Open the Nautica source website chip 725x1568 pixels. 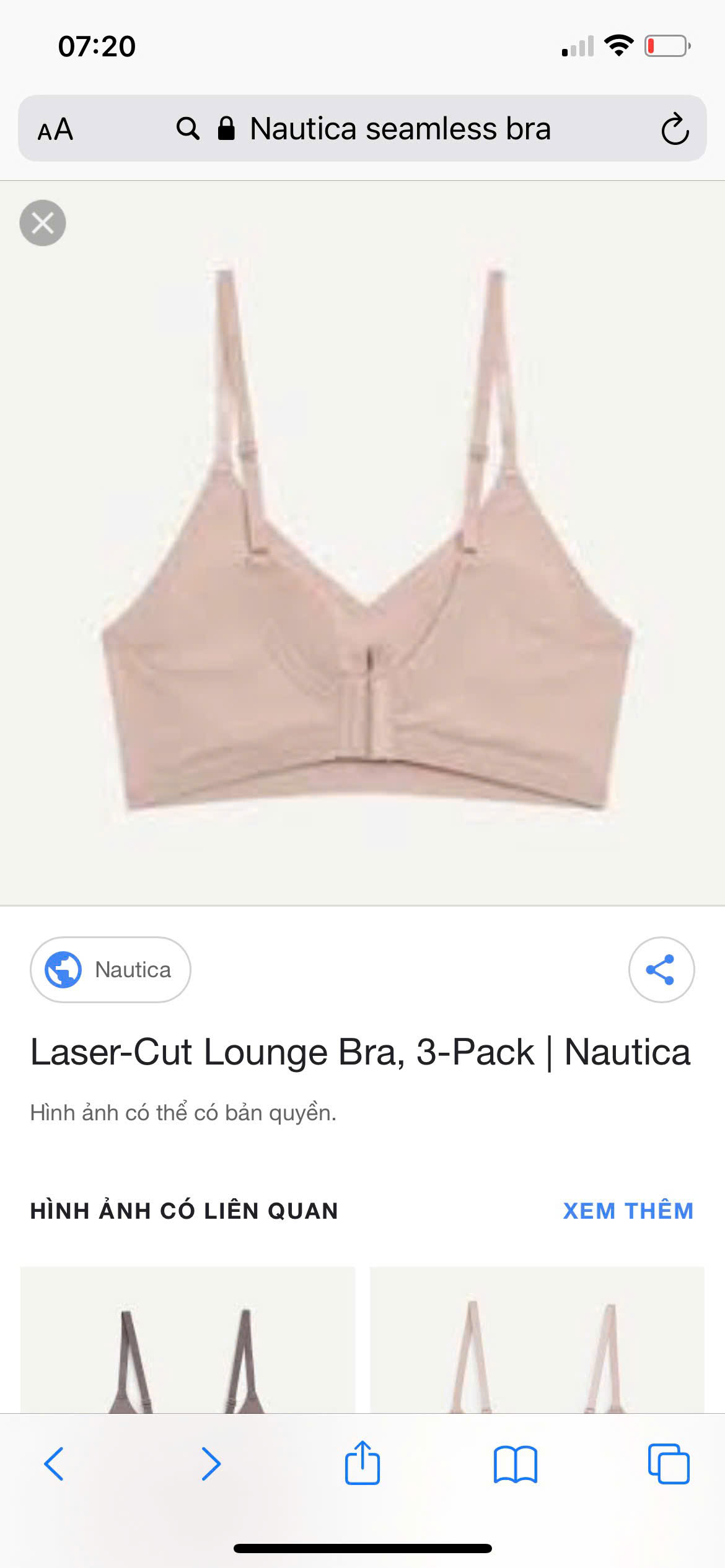point(110,970)
